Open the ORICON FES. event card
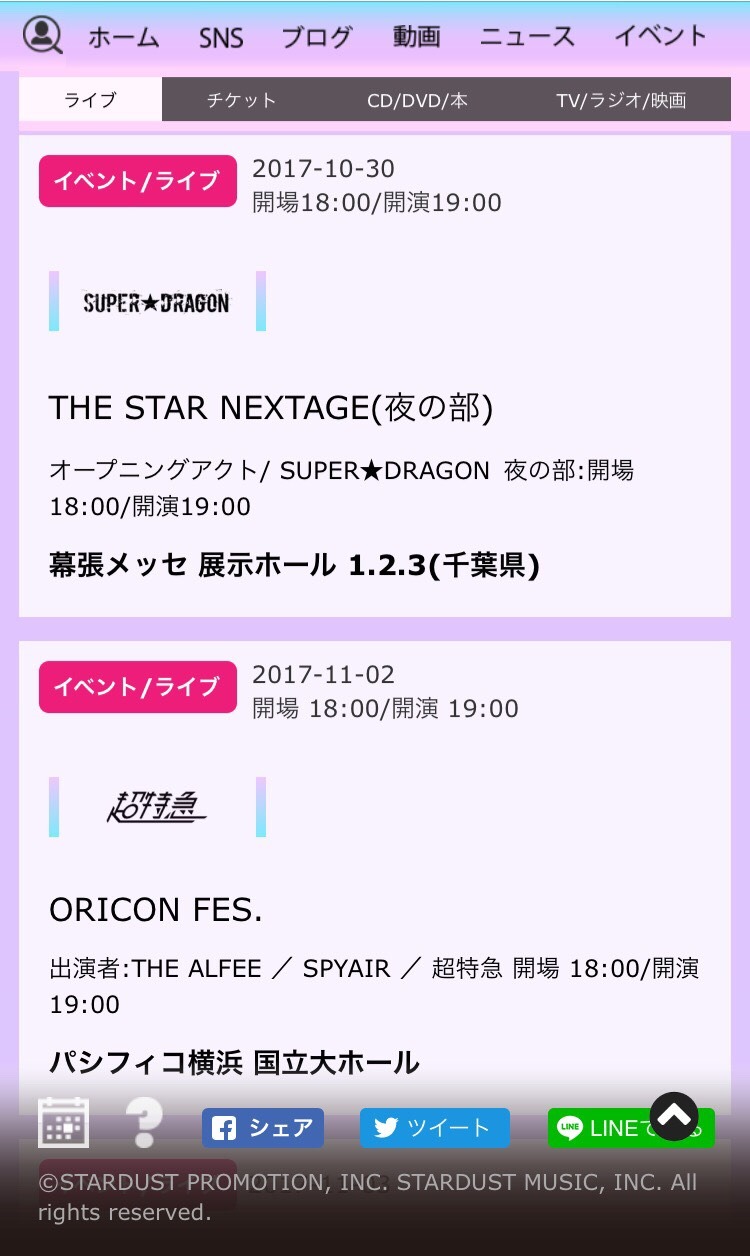The width and height of the screenshot is (750, 1256). (x=156, y=910)
